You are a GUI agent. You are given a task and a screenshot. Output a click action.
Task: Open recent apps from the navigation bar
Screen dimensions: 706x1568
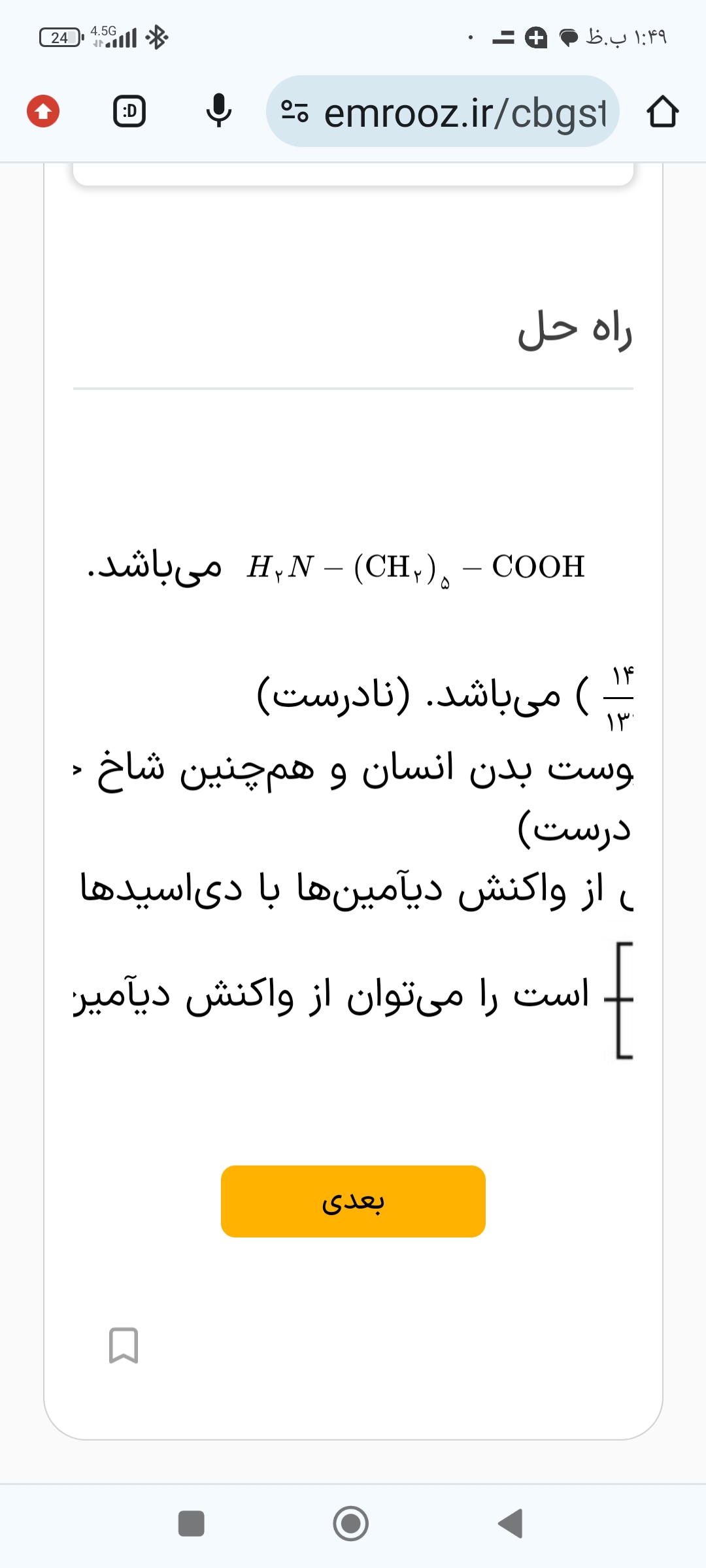click(192, 1524)
